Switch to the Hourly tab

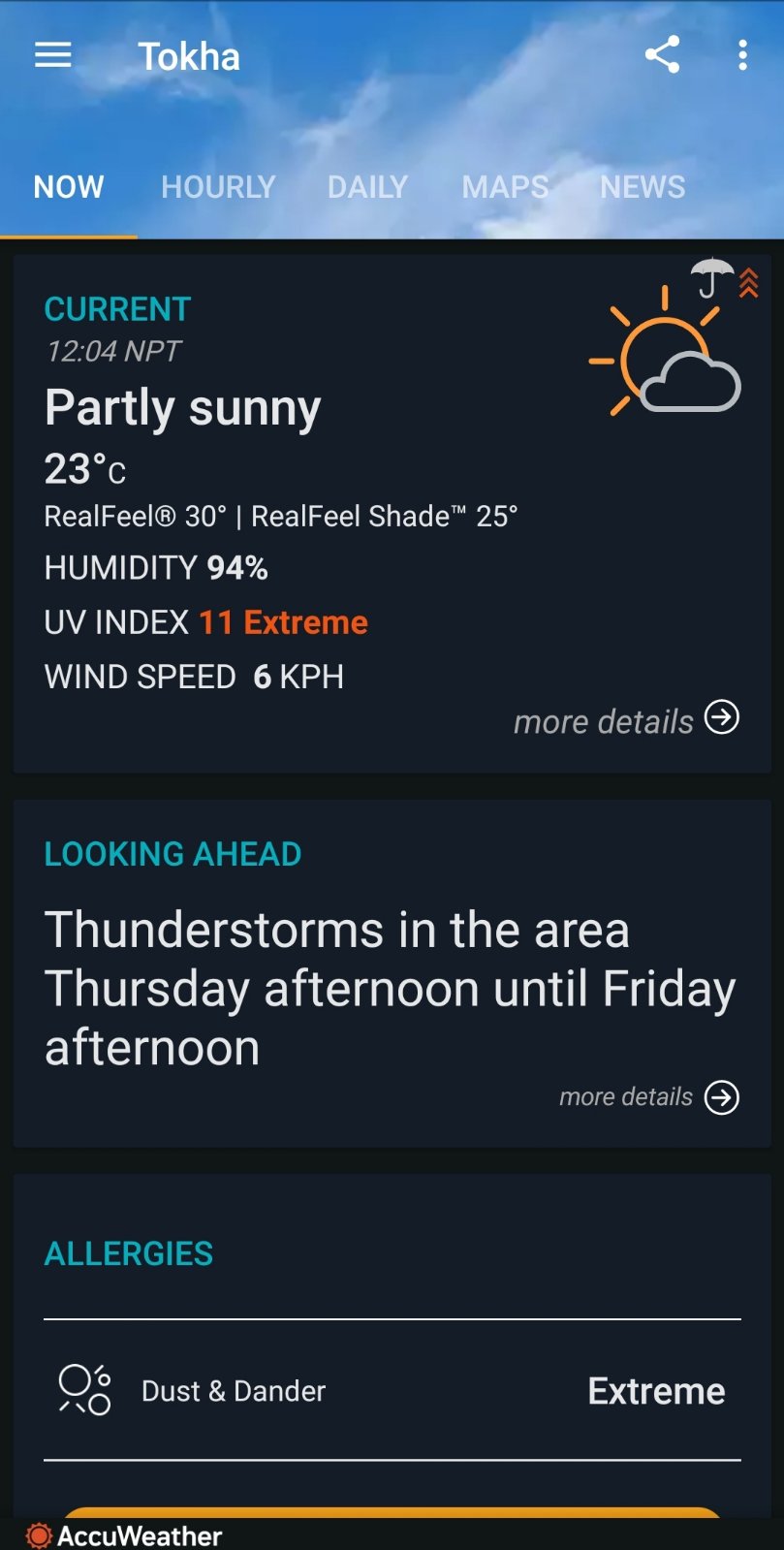tap(218, 187)
